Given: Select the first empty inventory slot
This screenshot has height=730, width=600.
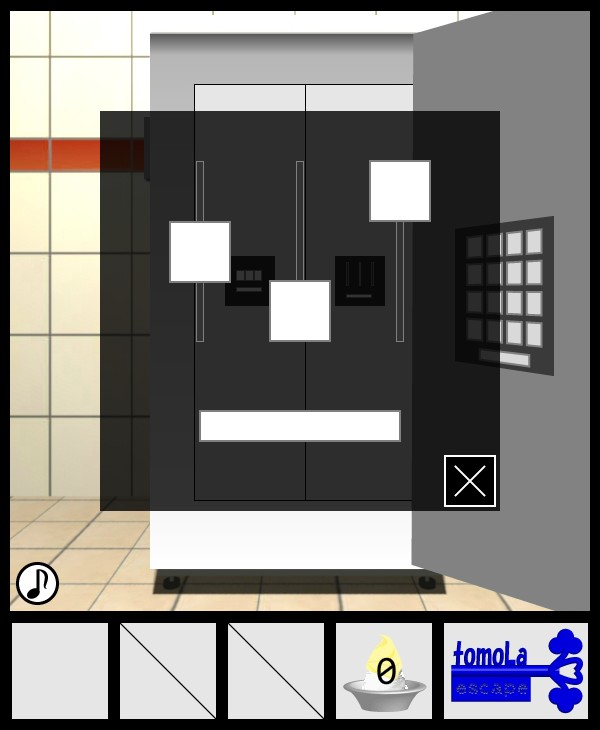Looking at the screenshot, I should pyautogui.click(x=60, y=671).
